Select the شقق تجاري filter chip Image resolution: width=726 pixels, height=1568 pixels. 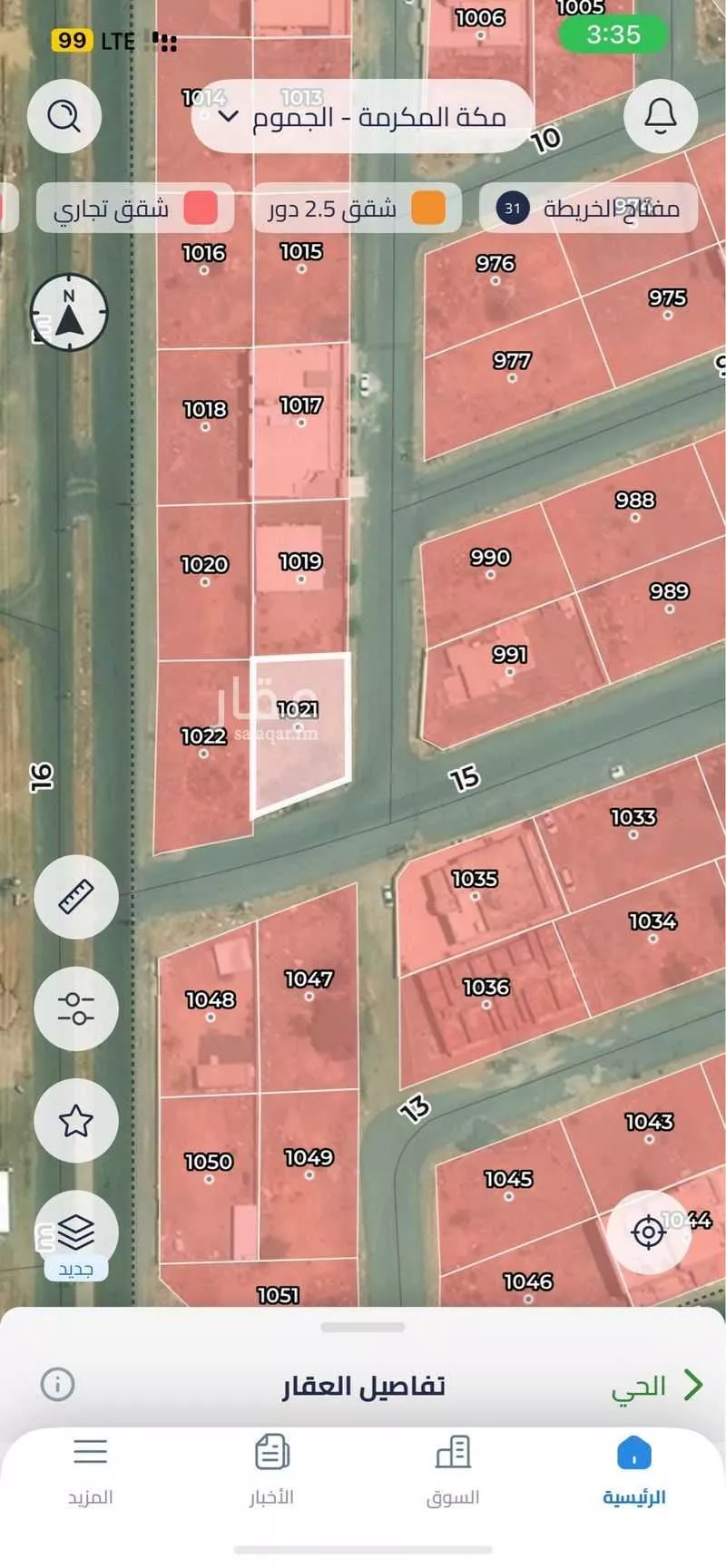[x=134, y=209]
